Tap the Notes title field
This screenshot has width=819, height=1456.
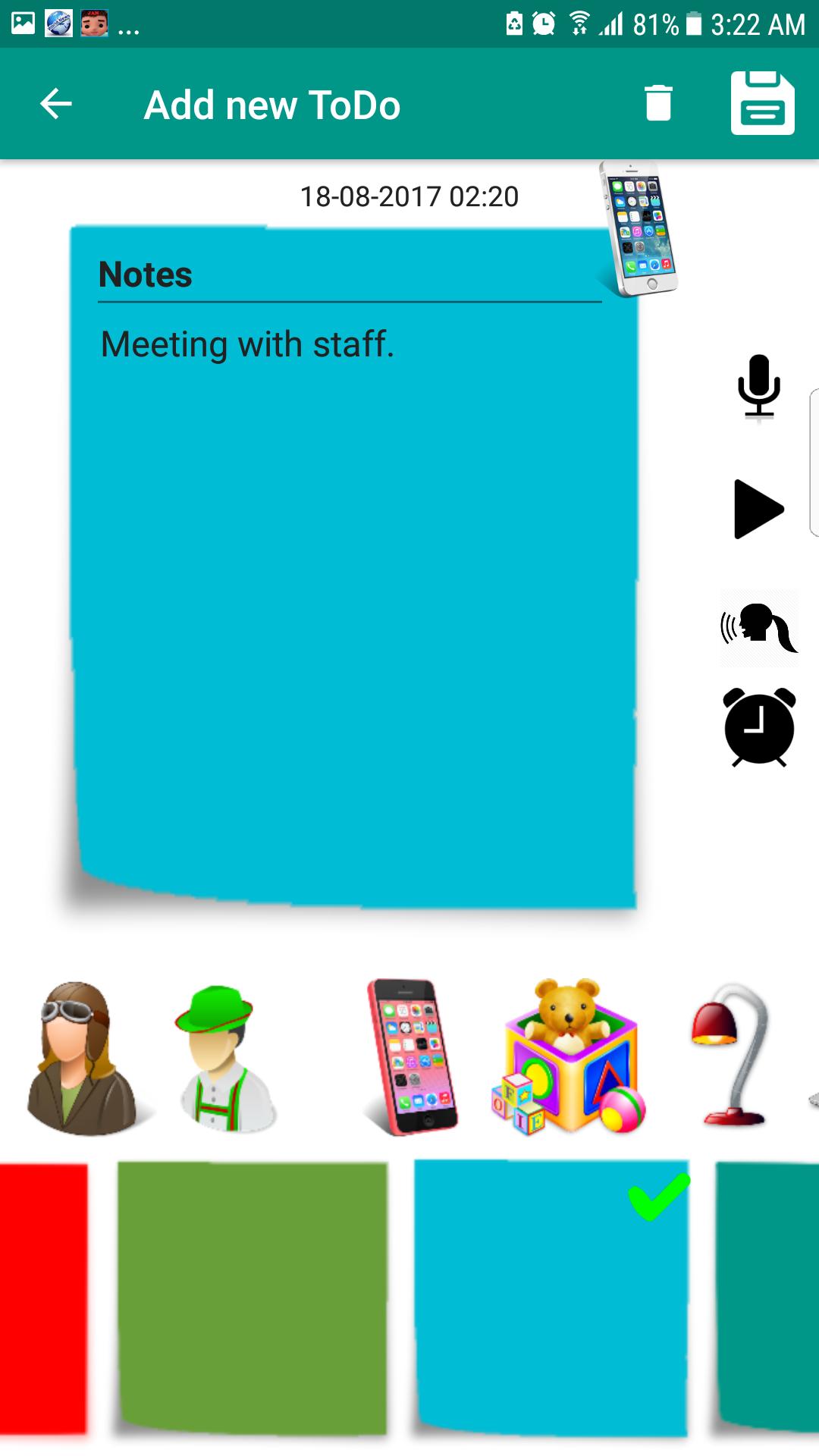349,275
